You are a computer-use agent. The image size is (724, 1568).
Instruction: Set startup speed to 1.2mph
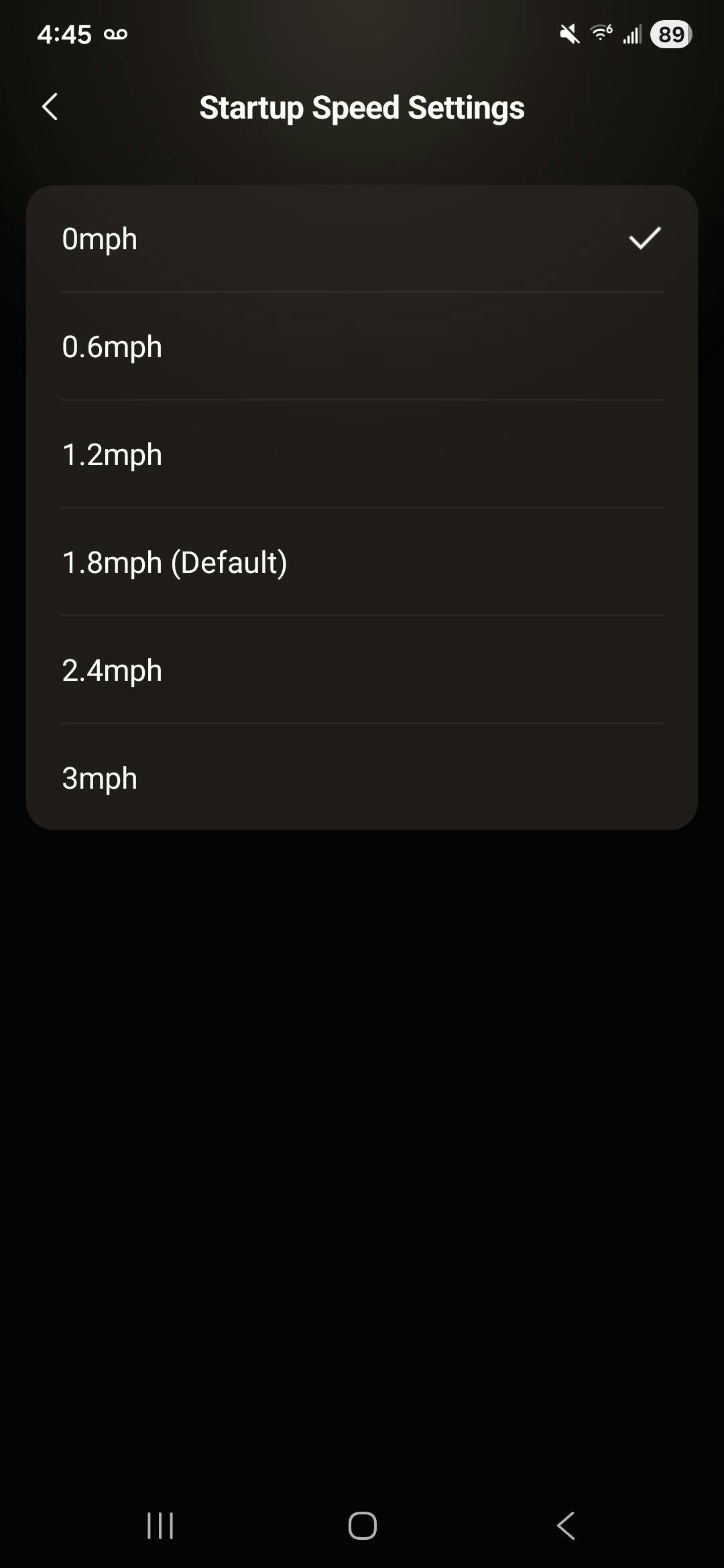point(362,455)
